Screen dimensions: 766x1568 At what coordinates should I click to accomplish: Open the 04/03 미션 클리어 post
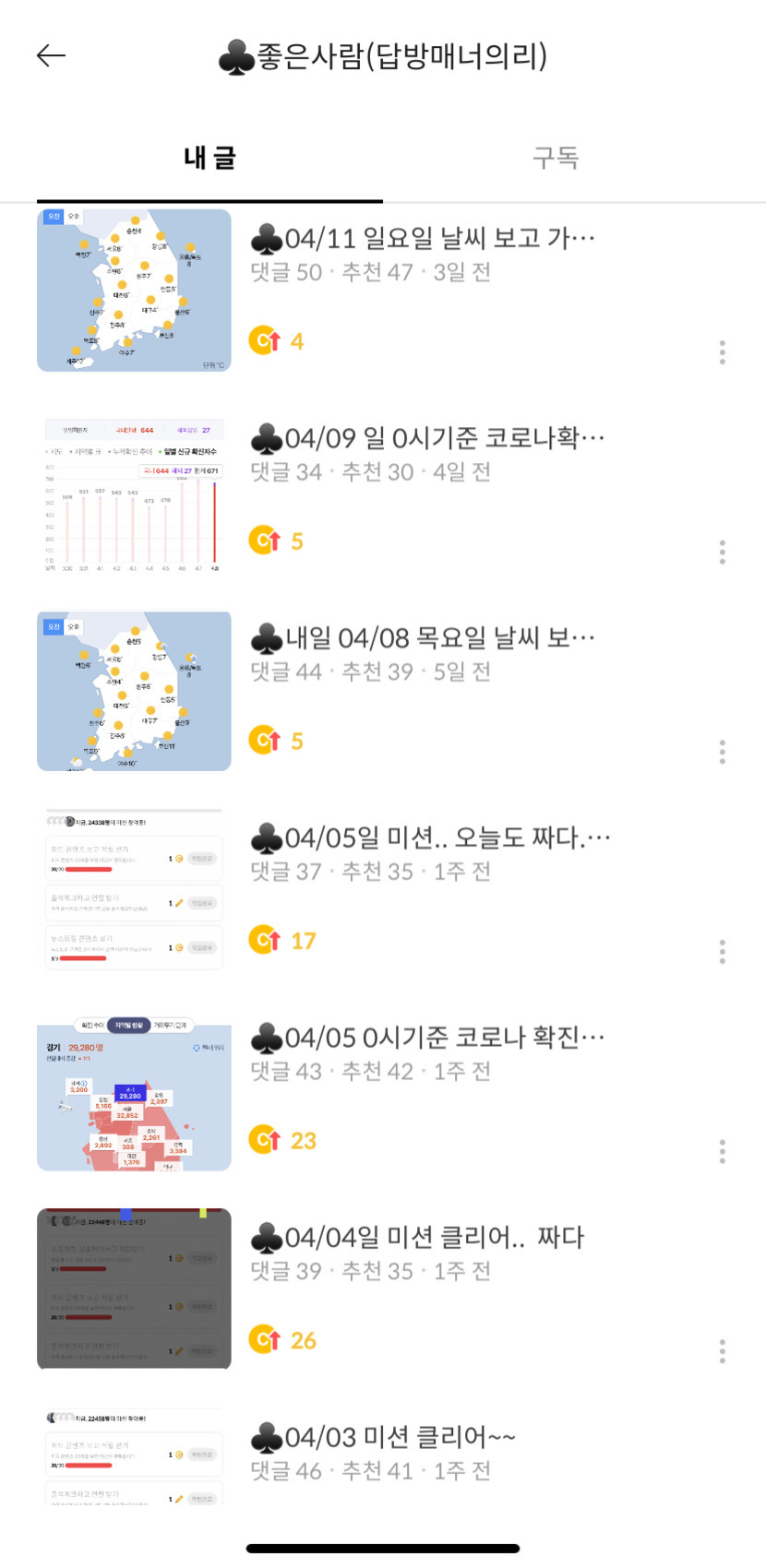point(383,1437)
